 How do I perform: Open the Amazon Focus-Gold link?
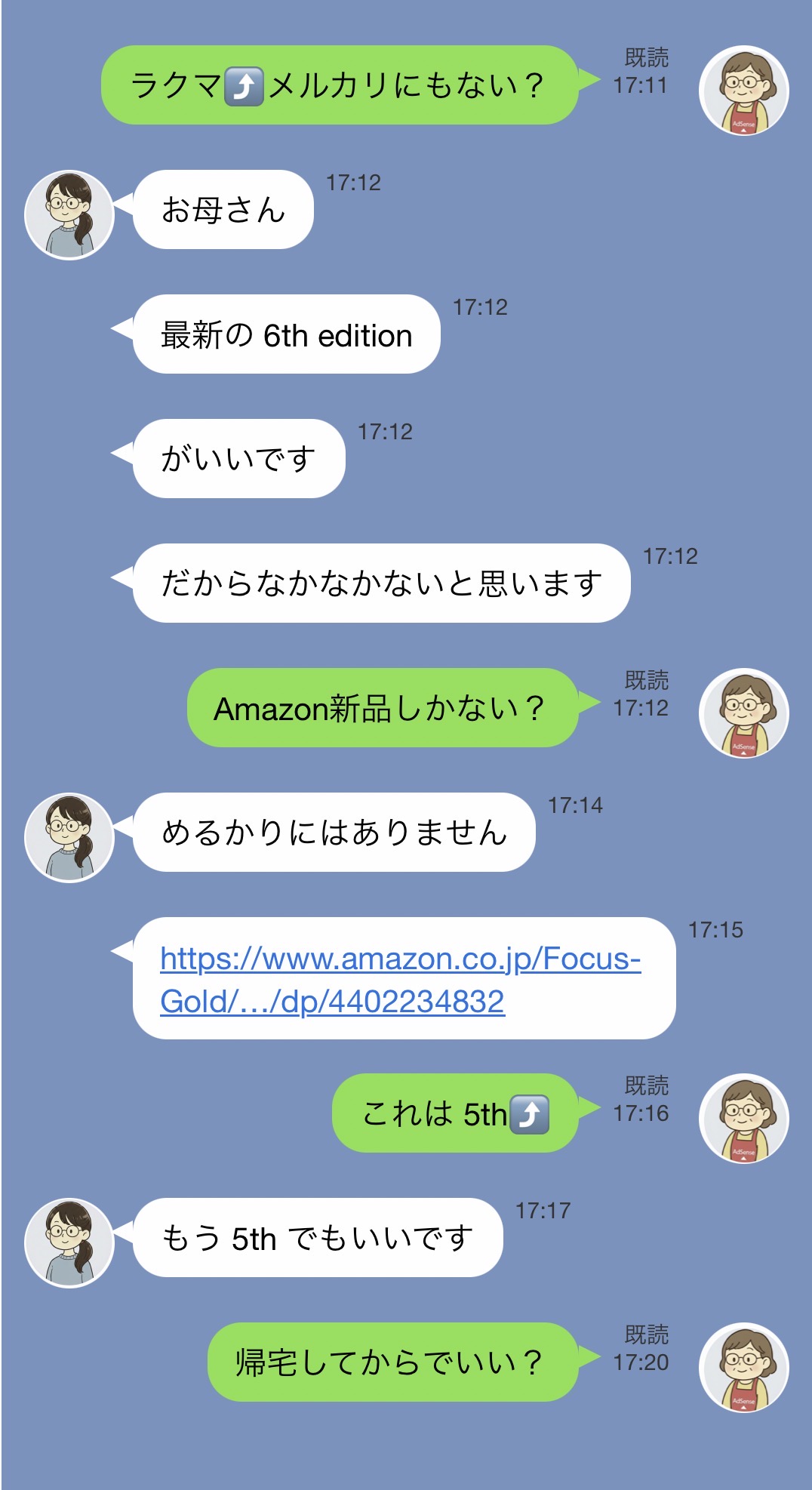click(x=400, y=980)
